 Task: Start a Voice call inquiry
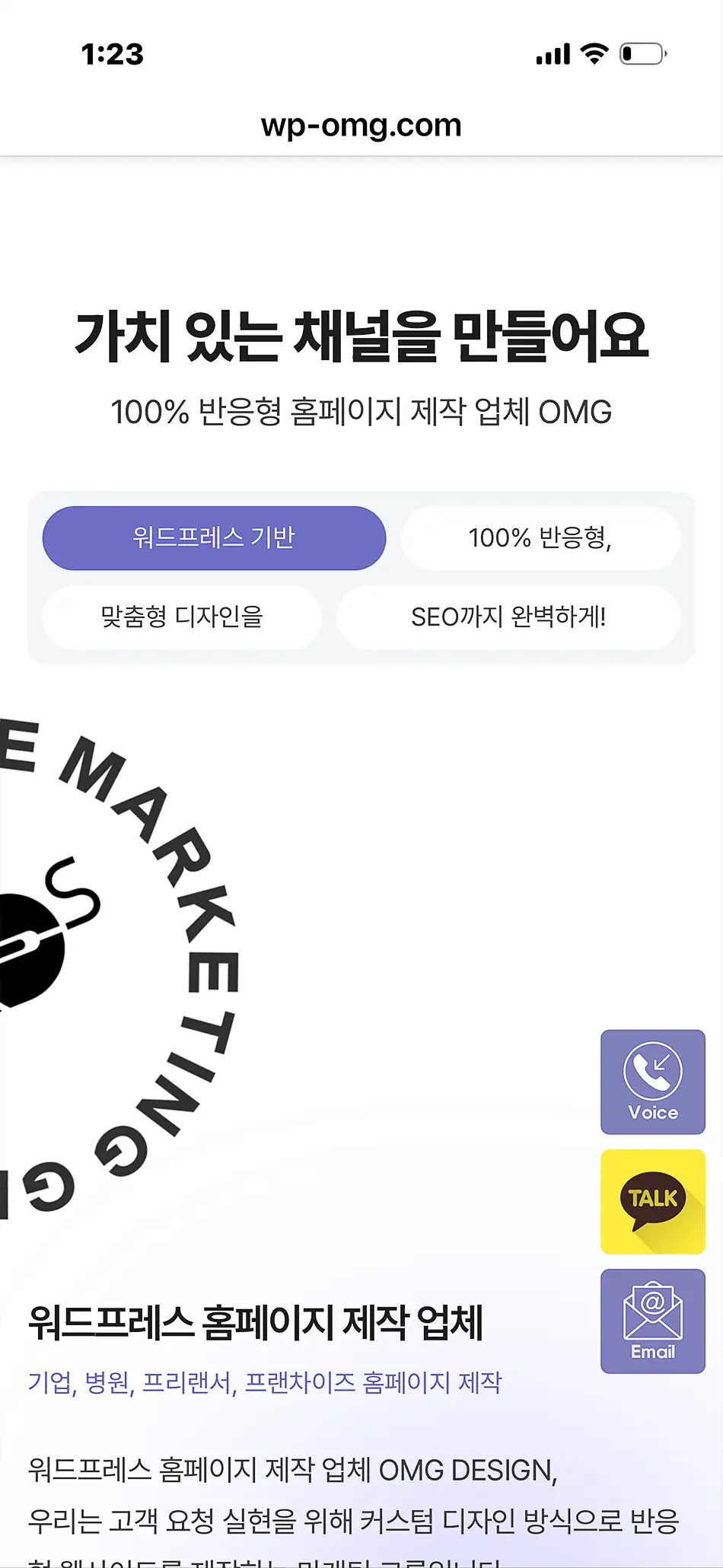tap(652, 1082)
